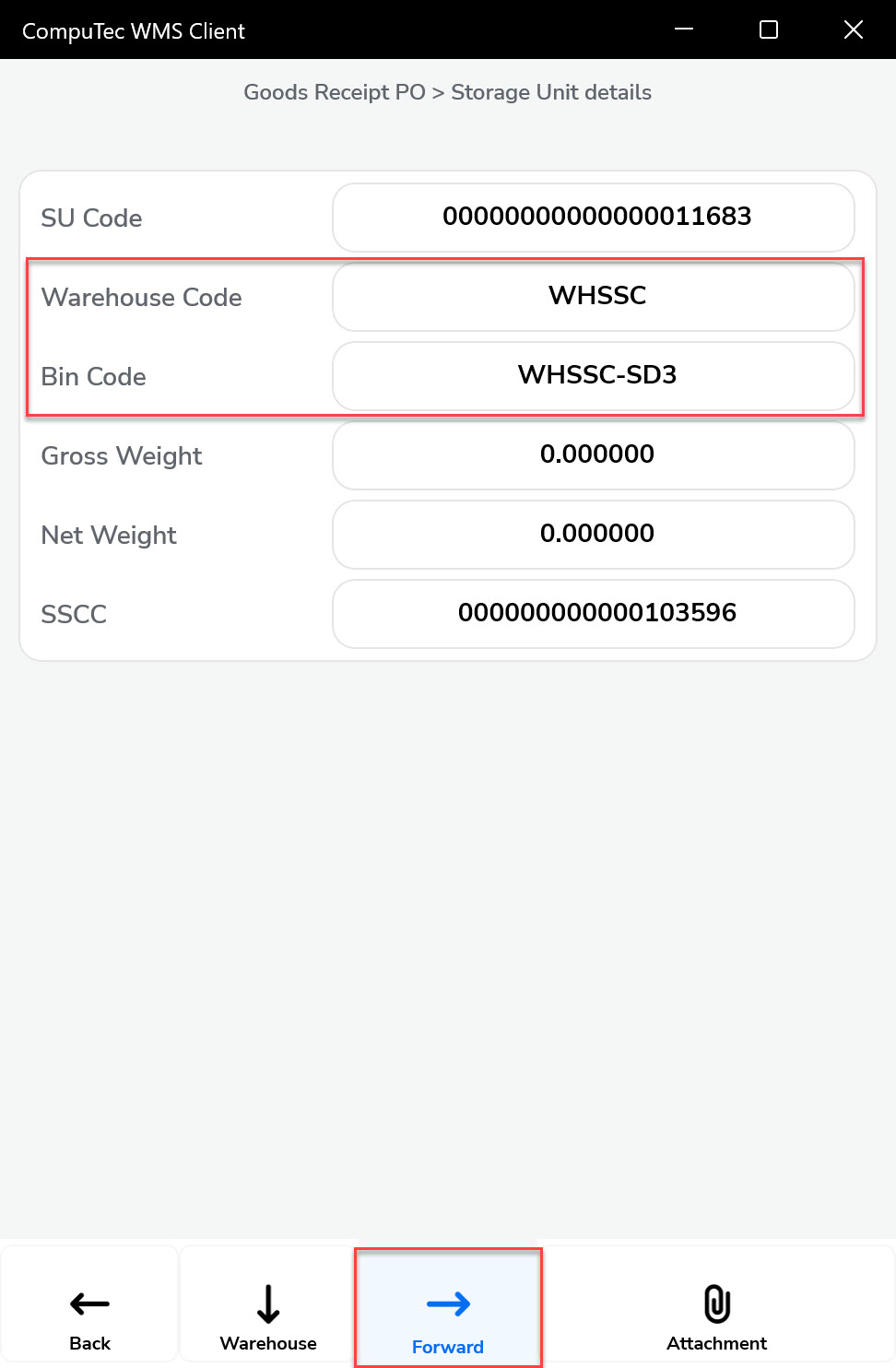Maximize the app window
Screen dimensions: 896x1368
coord(769,29)
